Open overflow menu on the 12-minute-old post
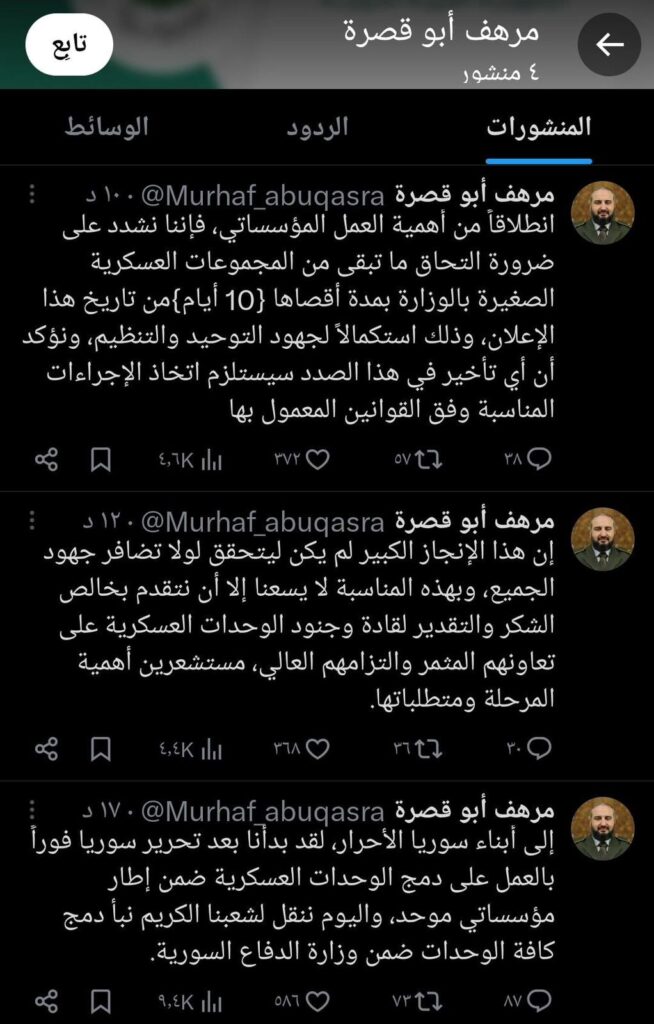This screenshot has height=1024, width=654. (x=33, y=520)
